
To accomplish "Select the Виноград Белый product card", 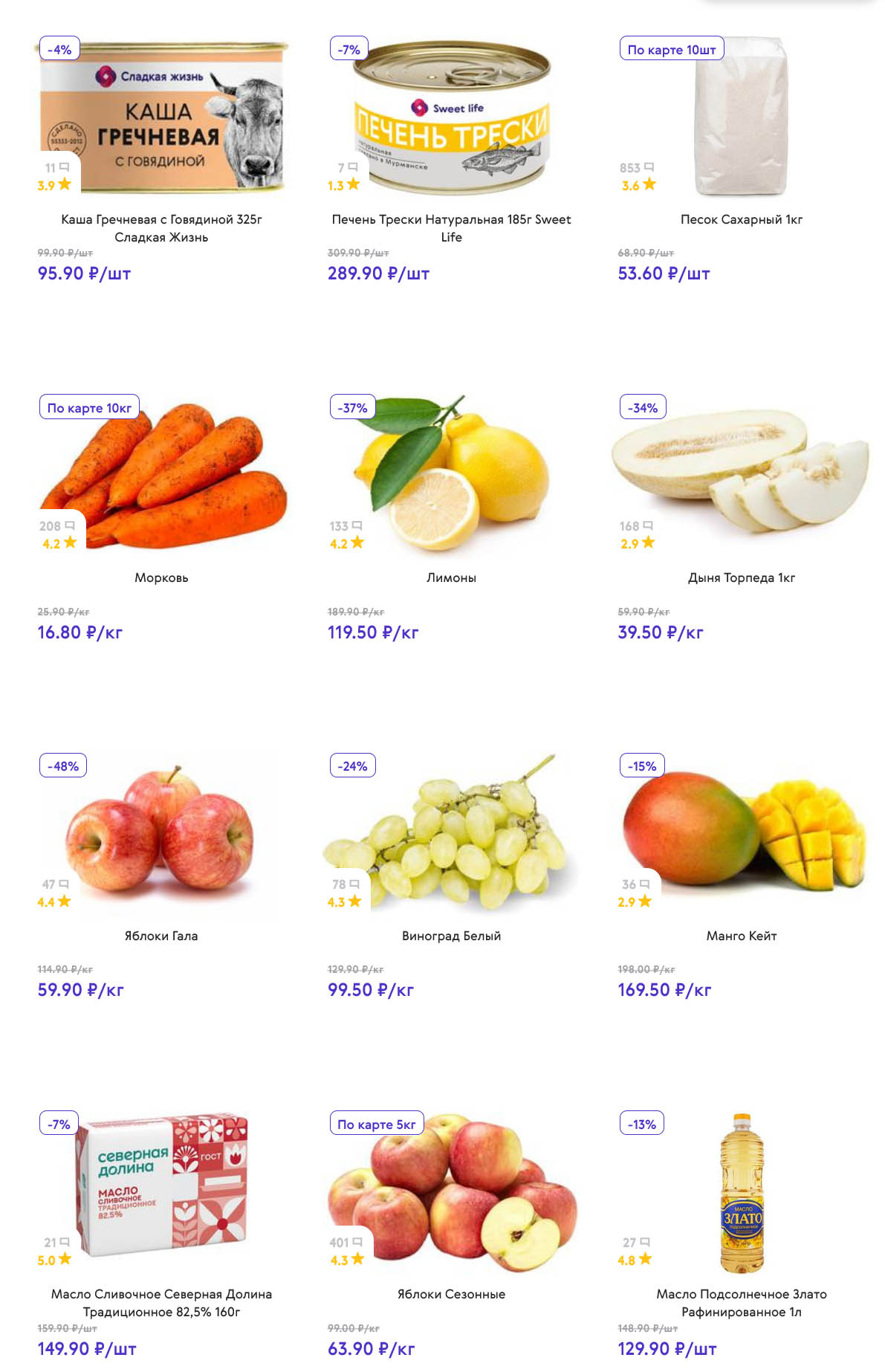I will click(451, 936).
